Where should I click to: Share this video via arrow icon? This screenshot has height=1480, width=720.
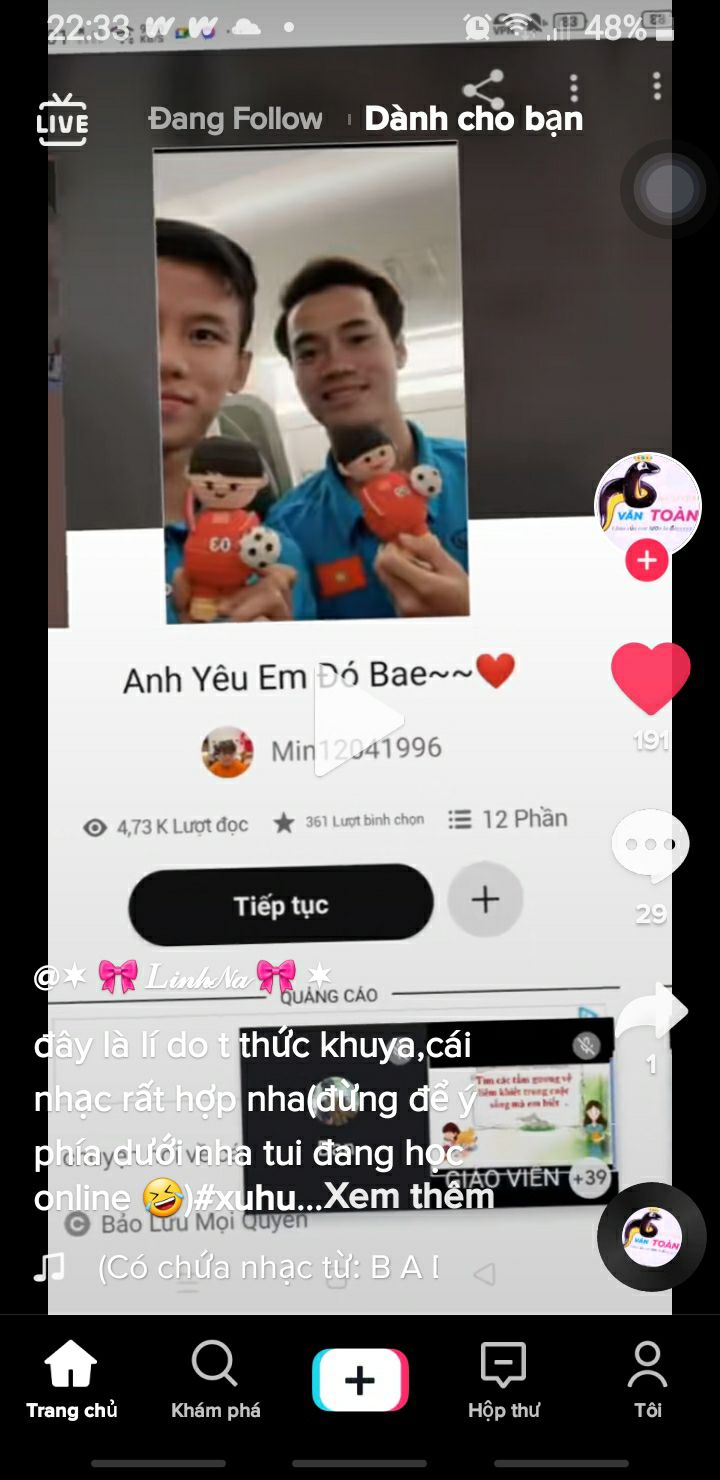click(650, 1012)
